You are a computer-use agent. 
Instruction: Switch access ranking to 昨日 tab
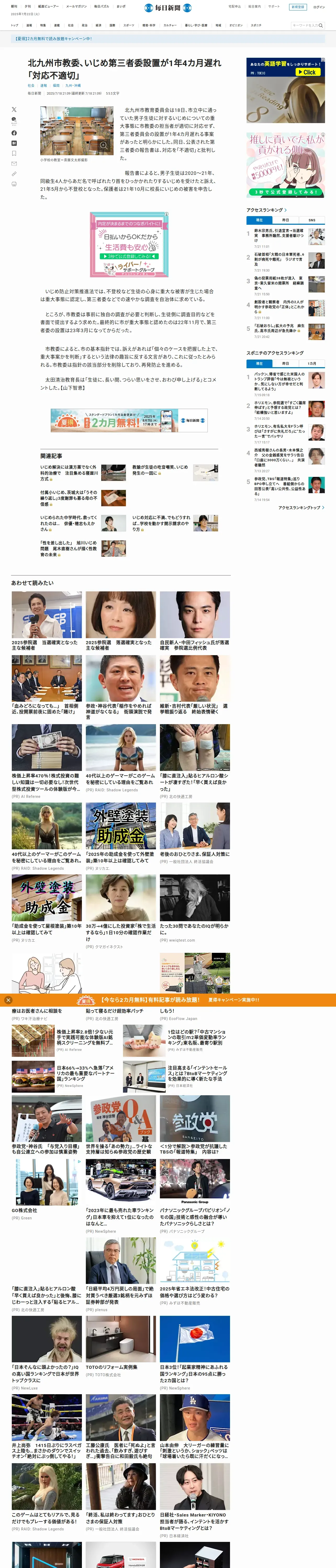(285, 220)
